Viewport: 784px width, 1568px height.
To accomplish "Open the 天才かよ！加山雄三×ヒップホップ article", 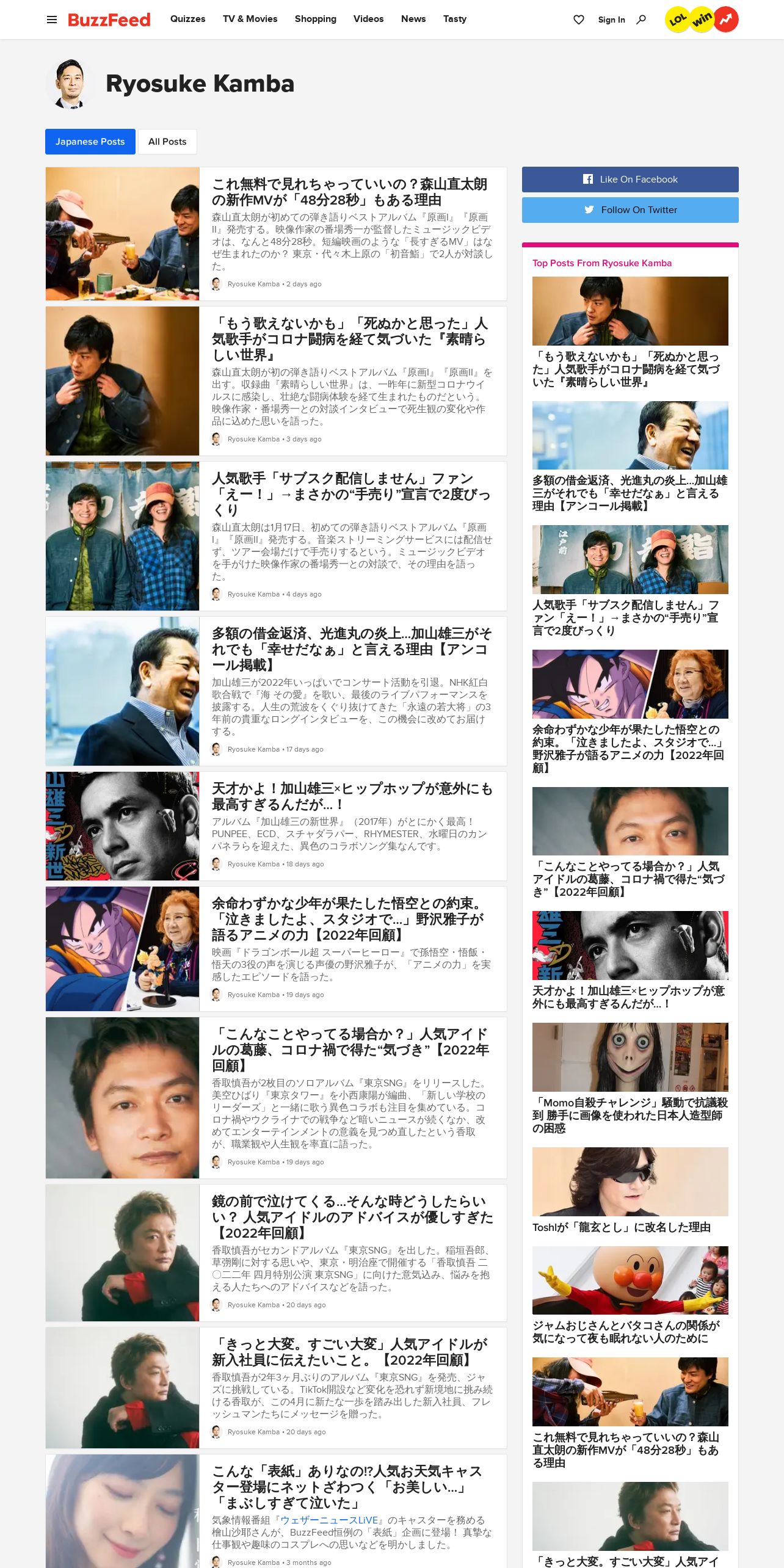I will coord(352,796).
